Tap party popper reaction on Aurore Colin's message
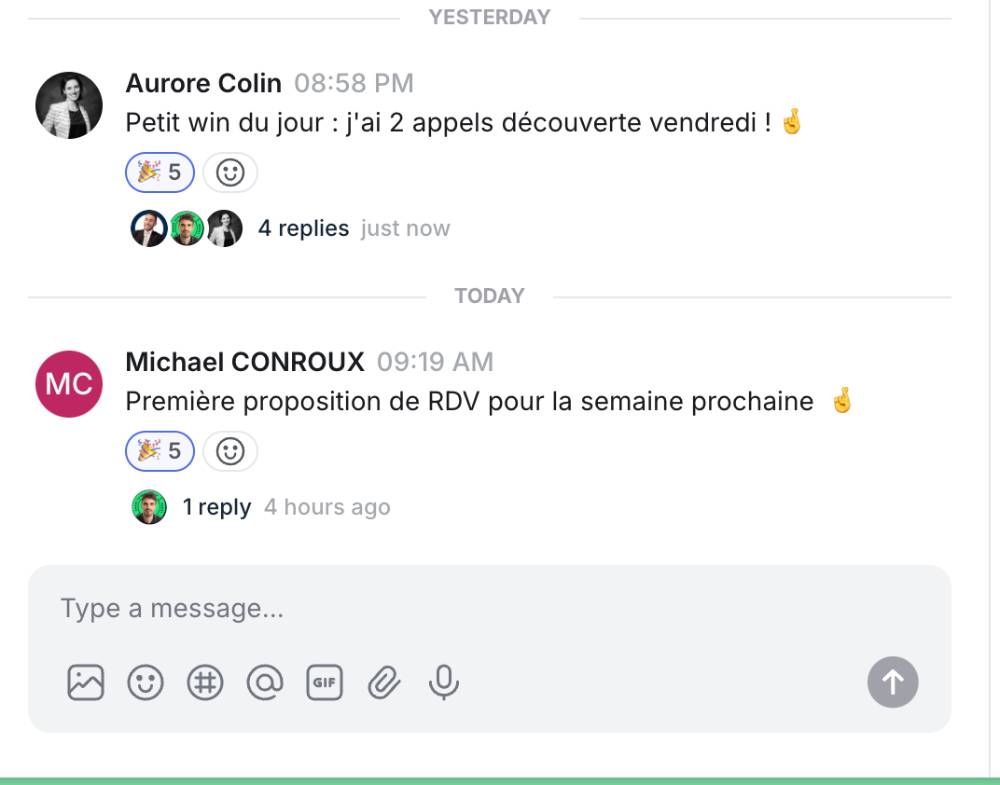This screenshot has height=785, width=1000. tap(159, 172)
